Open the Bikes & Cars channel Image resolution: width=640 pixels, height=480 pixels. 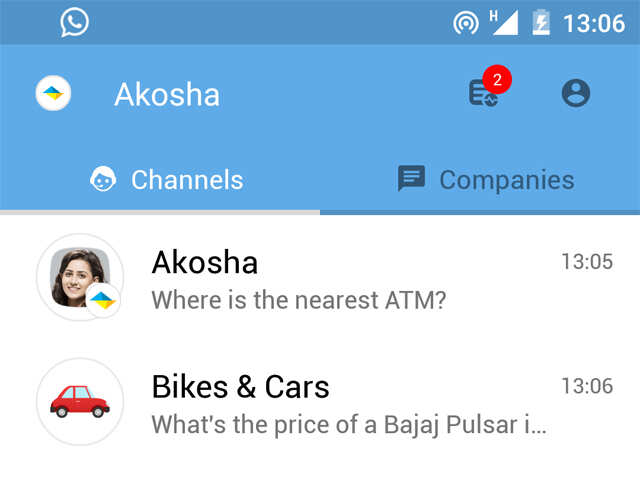pos(320,403)
